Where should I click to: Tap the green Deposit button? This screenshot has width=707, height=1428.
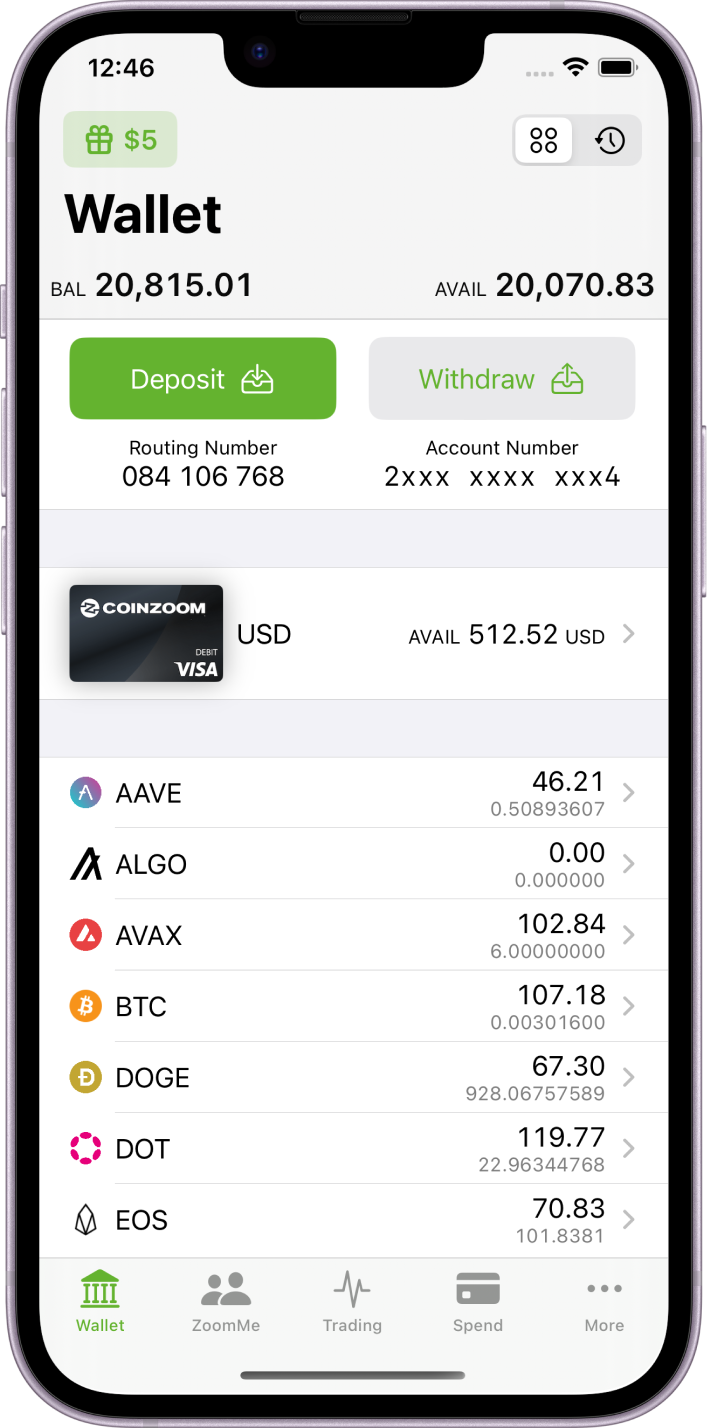[x=202, y=379]
